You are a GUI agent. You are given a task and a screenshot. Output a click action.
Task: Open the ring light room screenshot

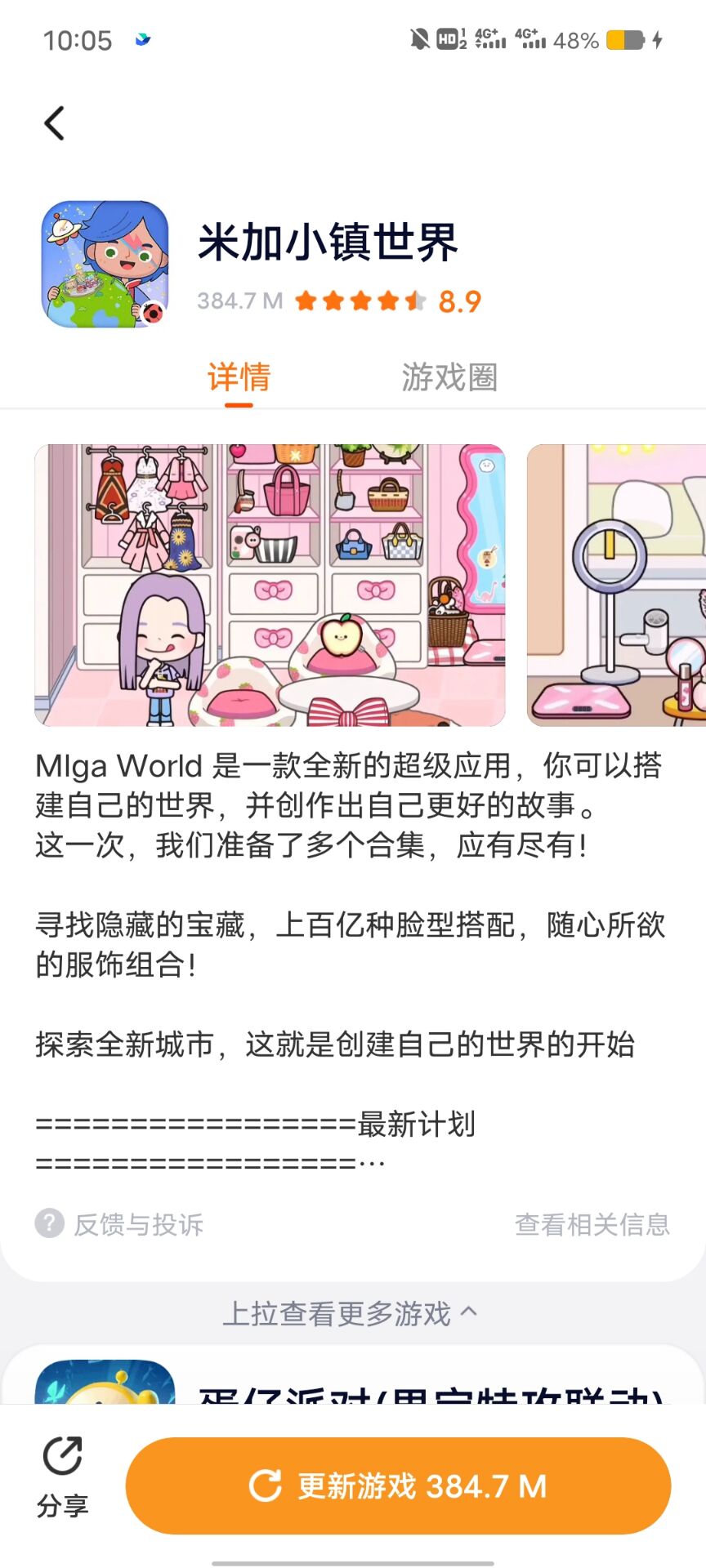[x=616, y=585]
